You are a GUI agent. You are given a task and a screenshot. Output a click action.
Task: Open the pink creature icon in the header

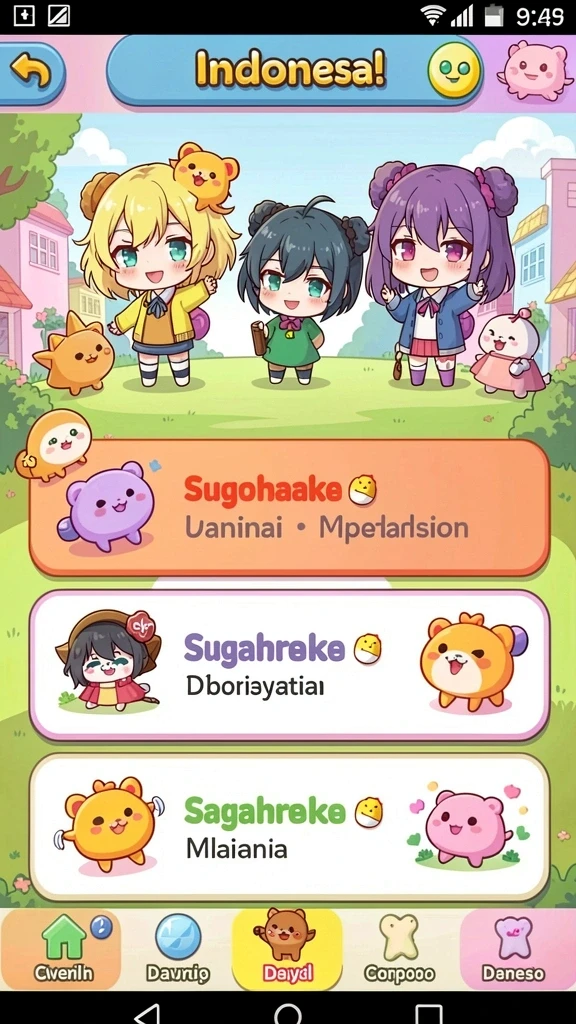click(535, 70)
